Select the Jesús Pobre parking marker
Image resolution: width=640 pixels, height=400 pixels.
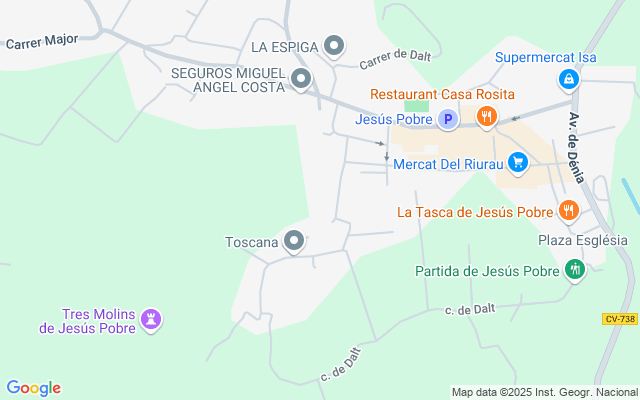tap(448, 120)
